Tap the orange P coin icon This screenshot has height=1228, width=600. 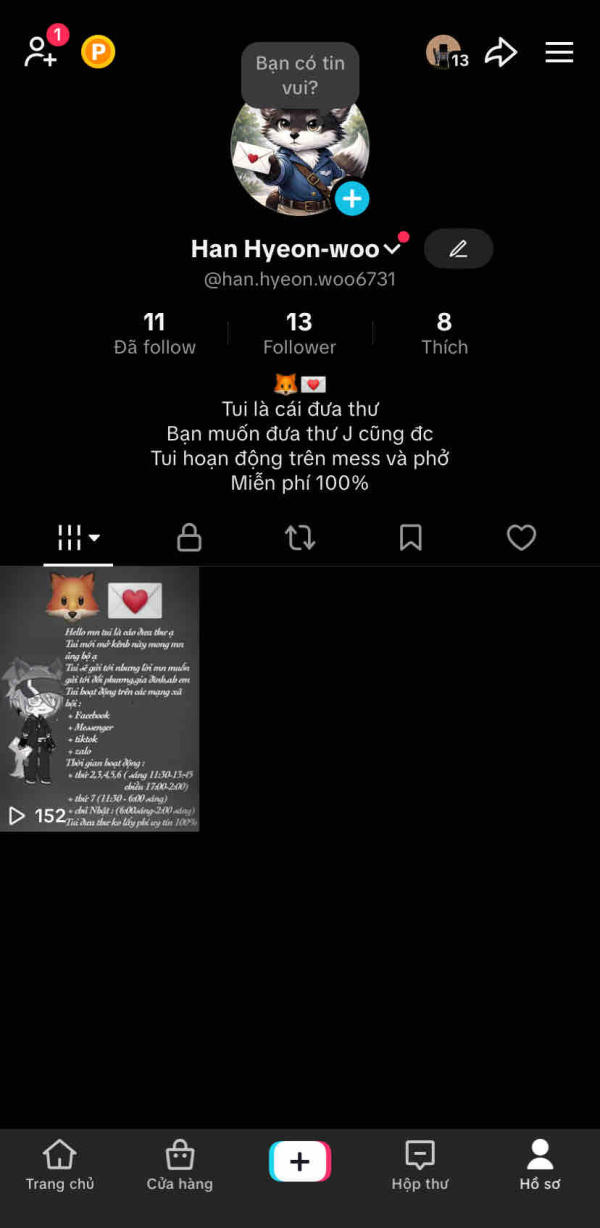point(98,51)
